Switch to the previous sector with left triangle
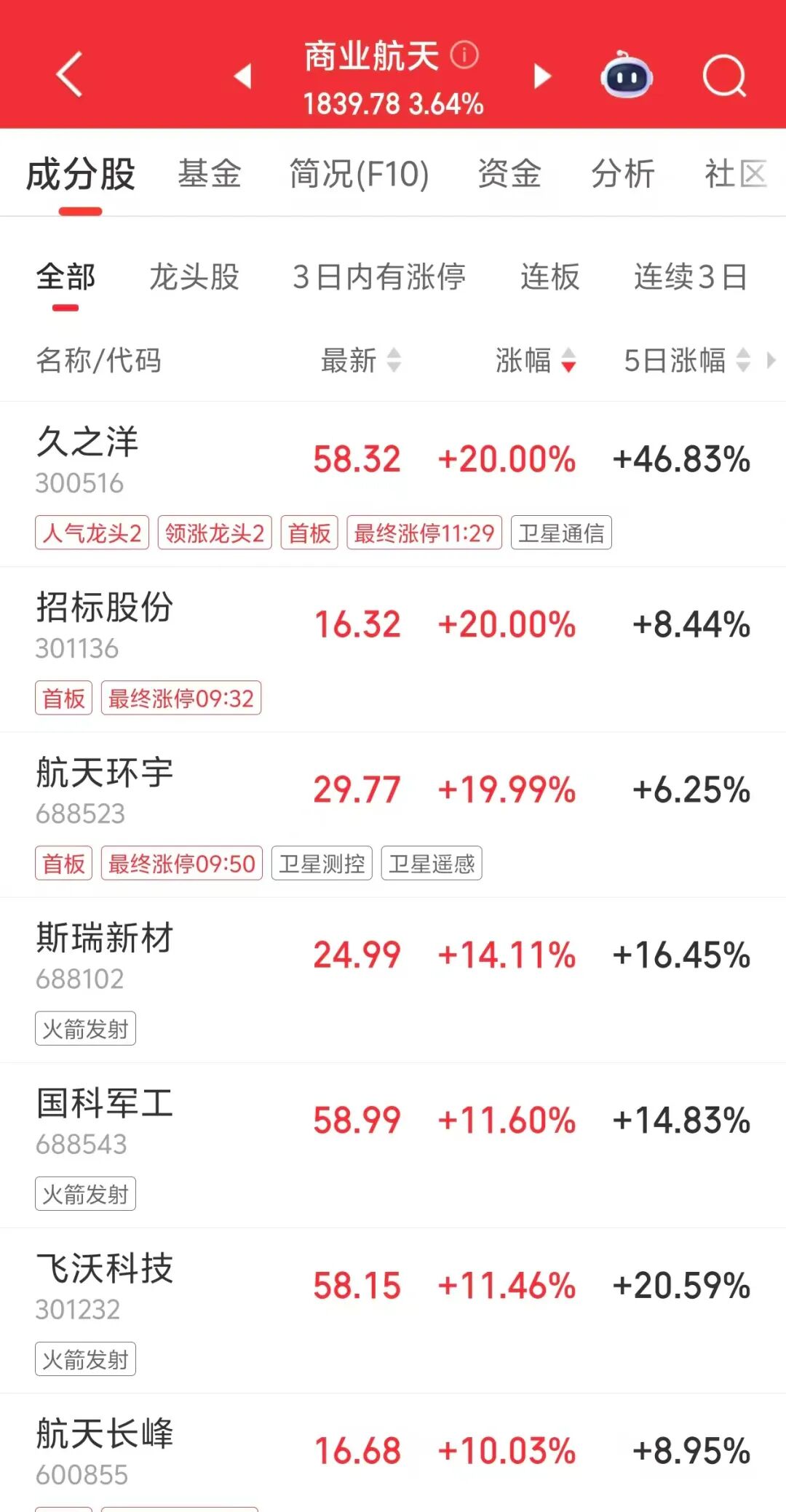 pos(243,76)
